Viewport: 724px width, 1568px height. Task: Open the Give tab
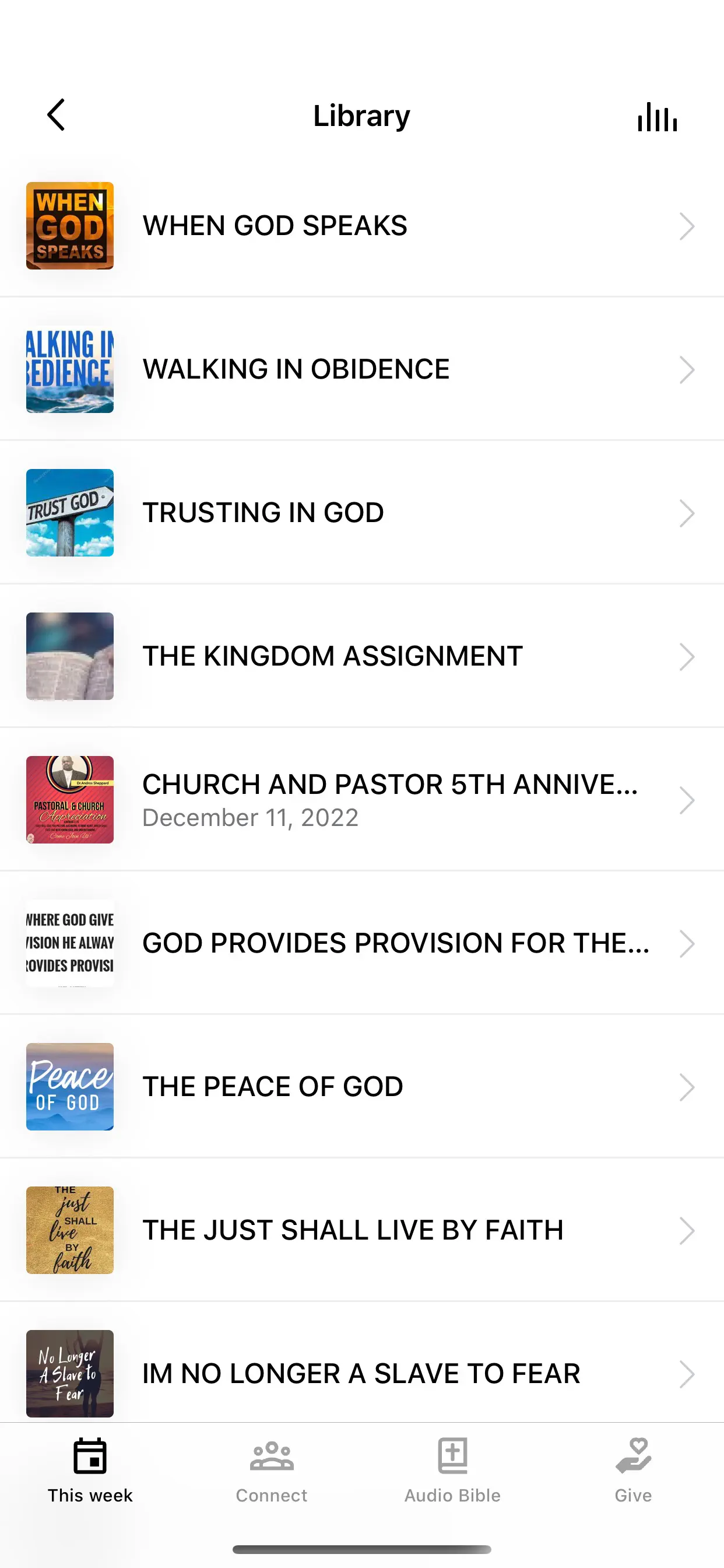point(632,1469)
